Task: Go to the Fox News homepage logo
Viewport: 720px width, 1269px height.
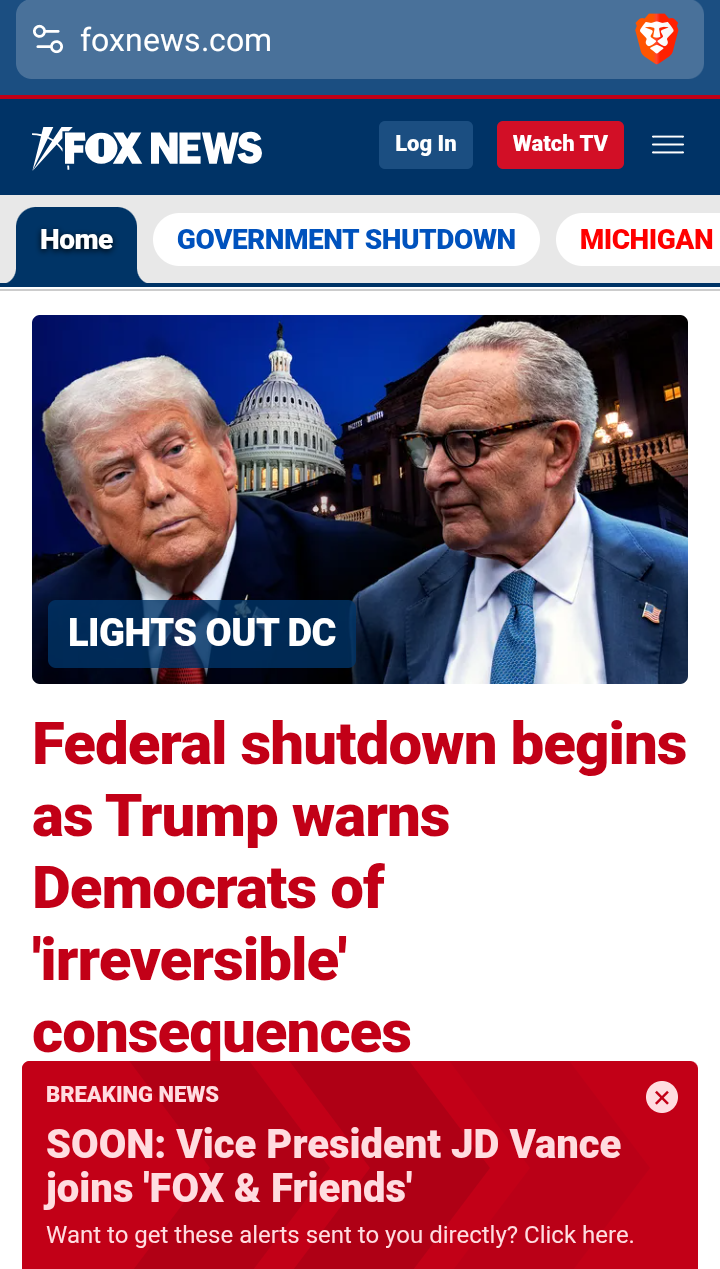Action: point(147,148)
